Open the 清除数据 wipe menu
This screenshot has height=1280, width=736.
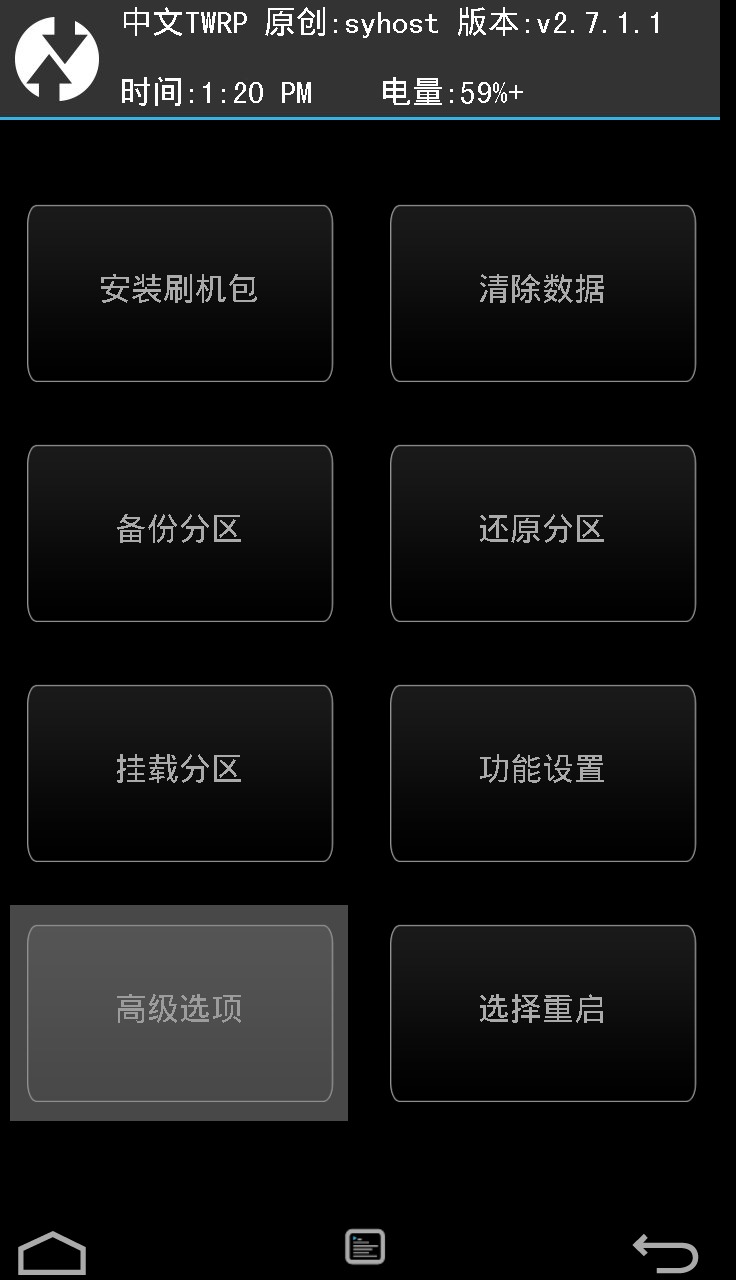543,293
